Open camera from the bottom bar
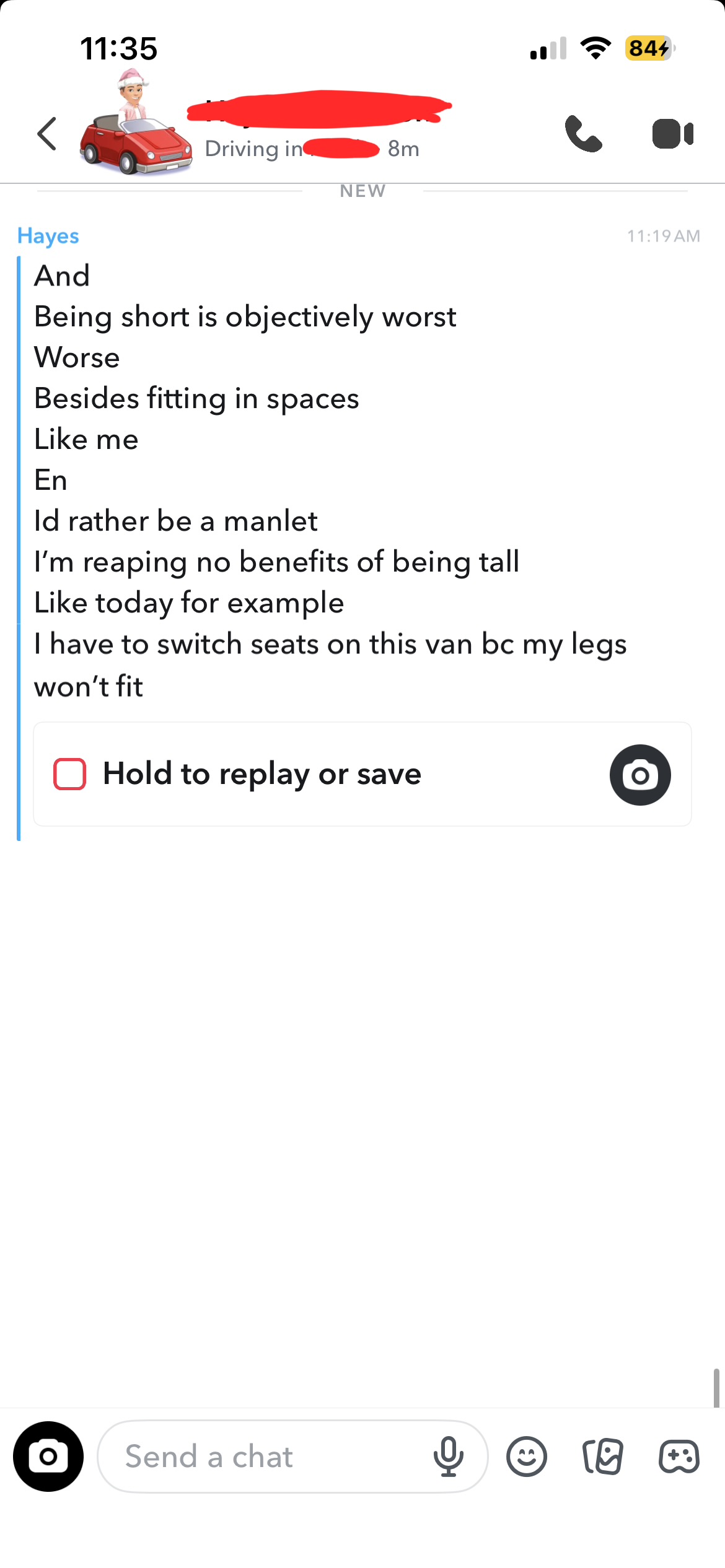This screenshot has height=1568, width=725. (x=48, y=1457)
